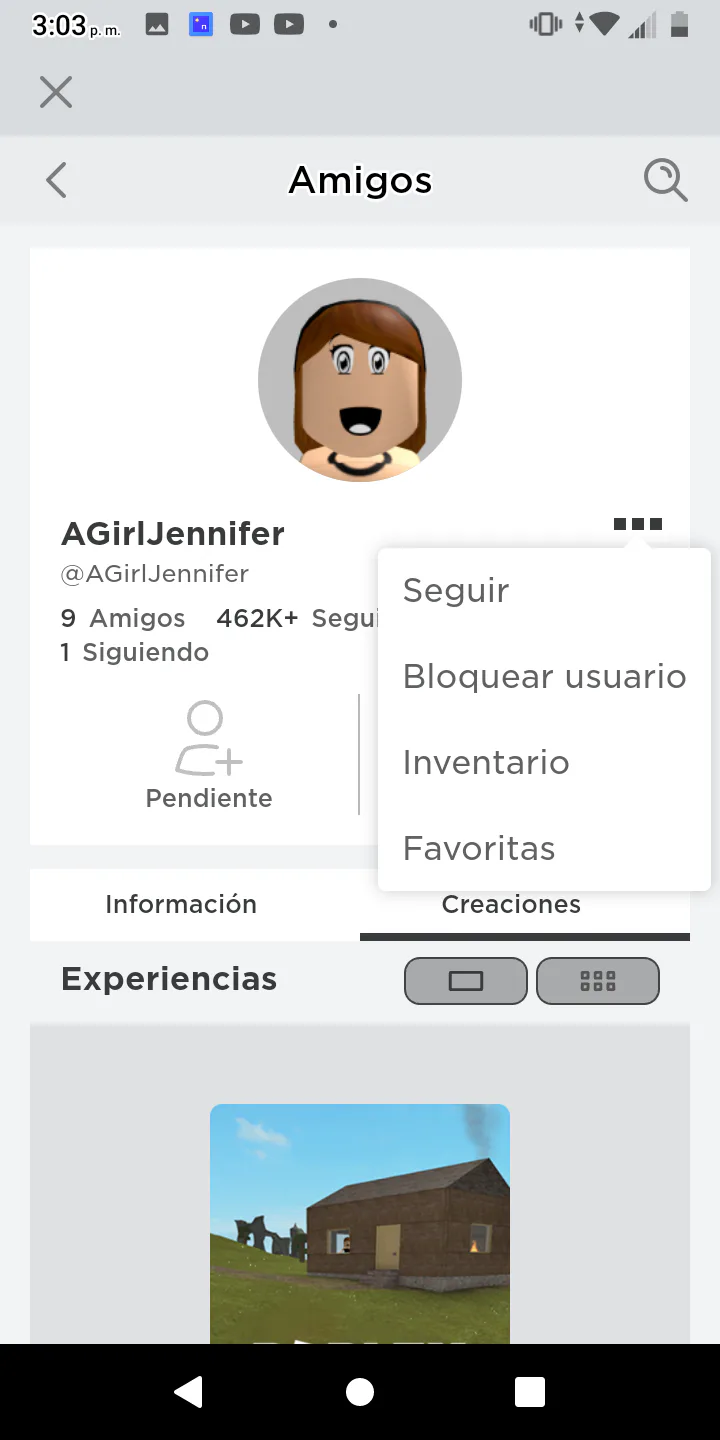Switch experiences to single card view

[x=465, y=981]
